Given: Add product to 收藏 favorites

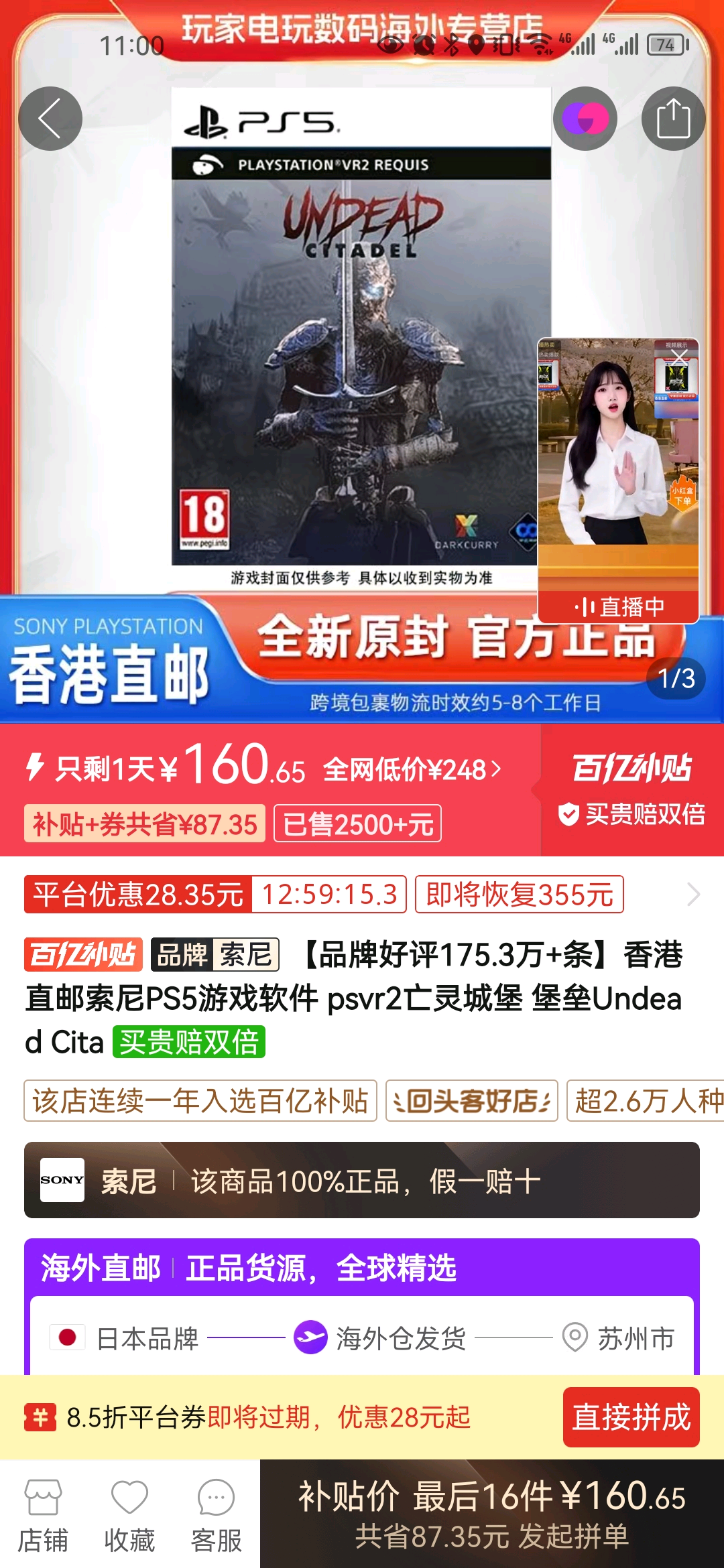Looking at the screenshot, I should 129,1514.
